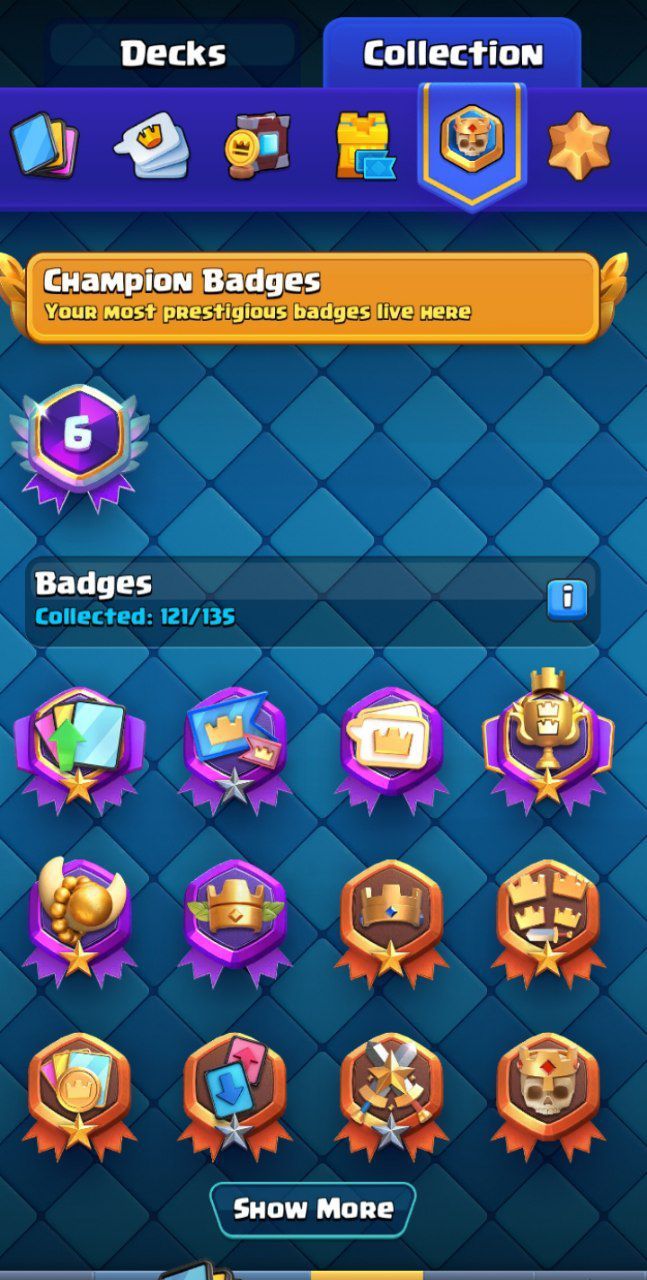Switch to the Decks tab
The width and height of the screenshot is (647, 1280).
[173, 54]
